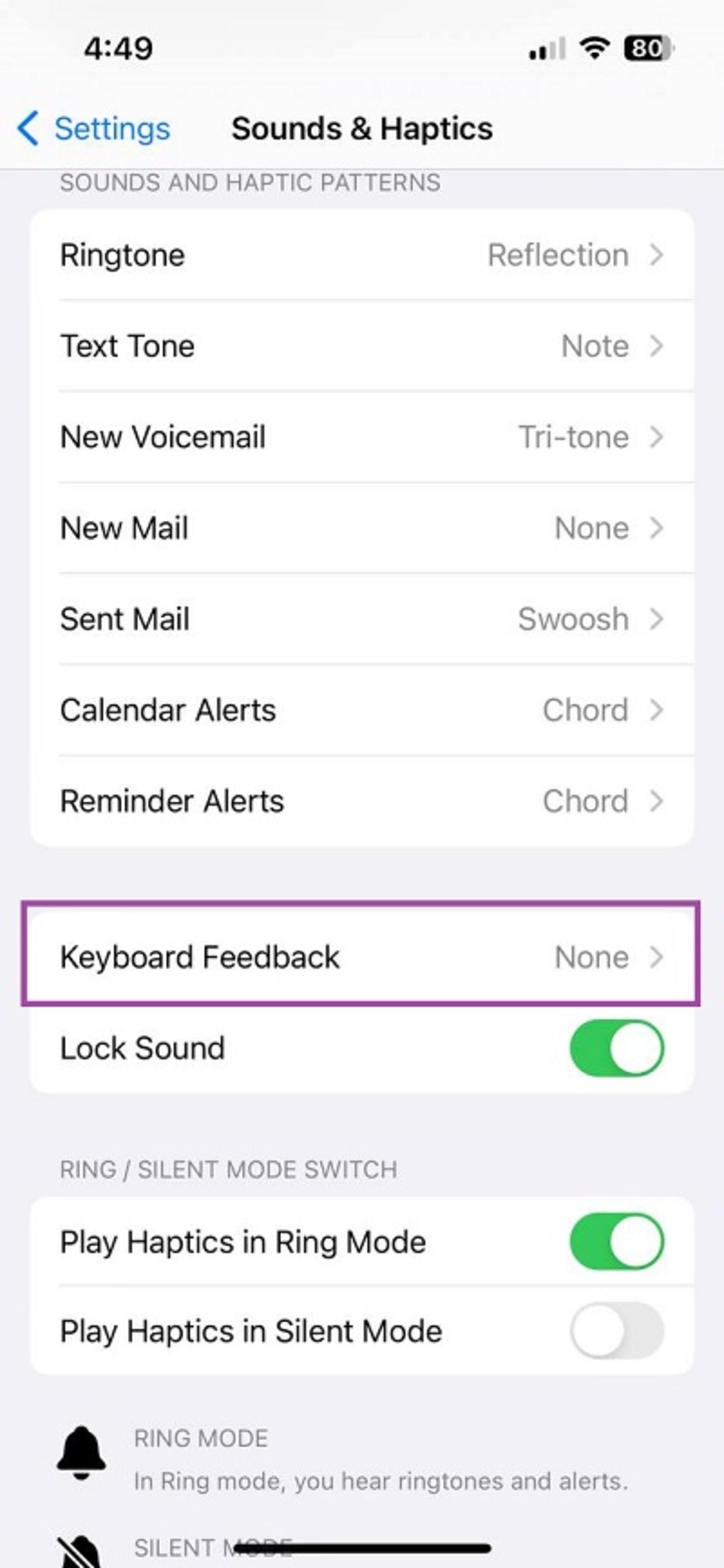Open Ringtone sound options
Viewport: 724px width, 1568px height.
click(361, 255)
